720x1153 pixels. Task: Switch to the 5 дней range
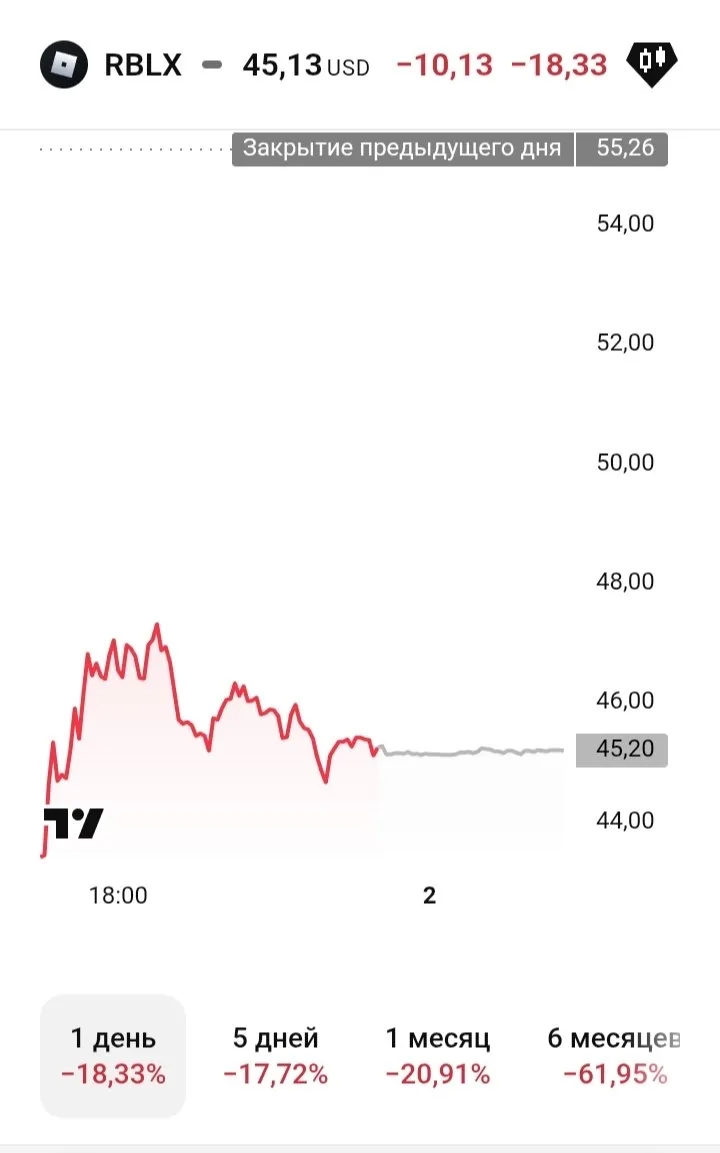(x=275, y=1056)
